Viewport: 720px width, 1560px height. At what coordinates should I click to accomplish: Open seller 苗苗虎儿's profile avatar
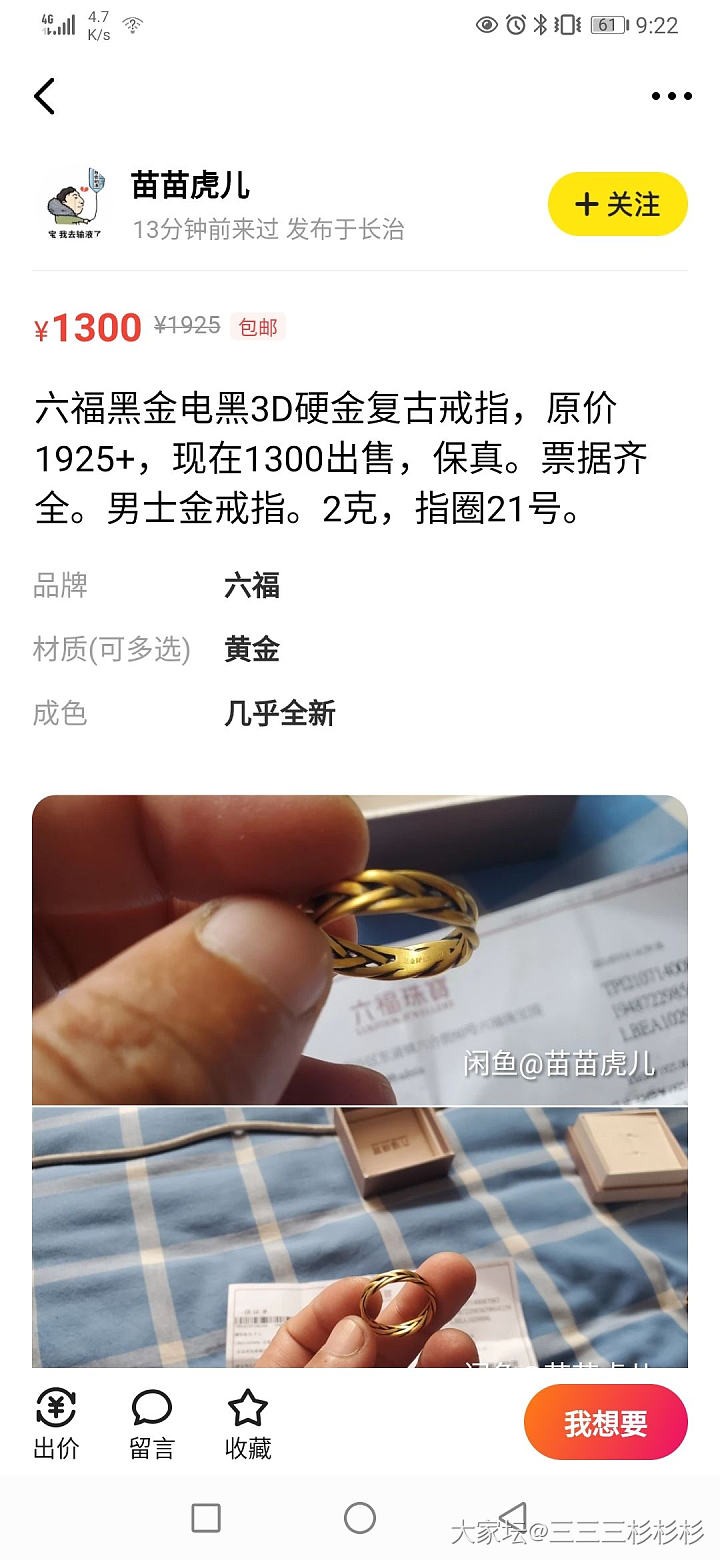75,205
